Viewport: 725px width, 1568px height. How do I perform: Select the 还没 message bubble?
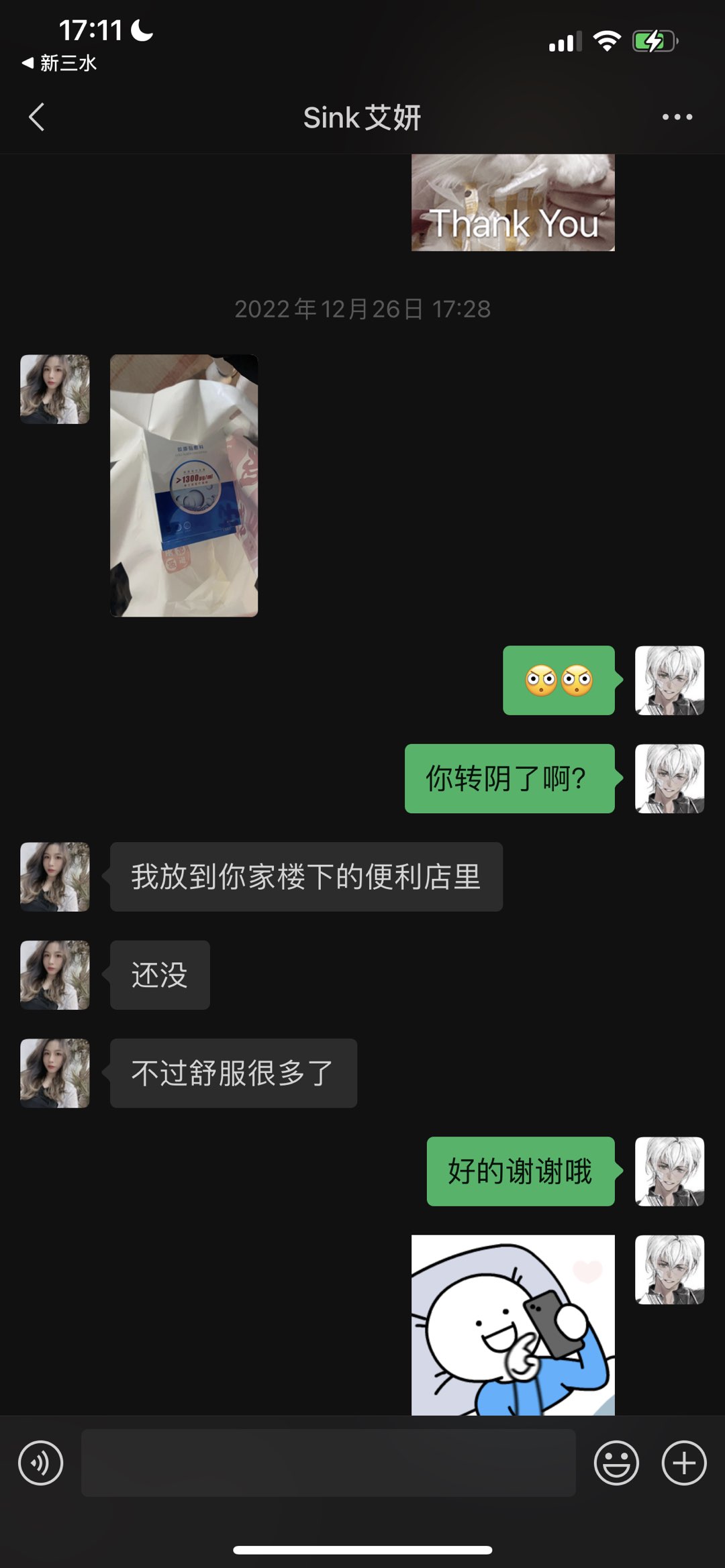click(x=159, y=975)
